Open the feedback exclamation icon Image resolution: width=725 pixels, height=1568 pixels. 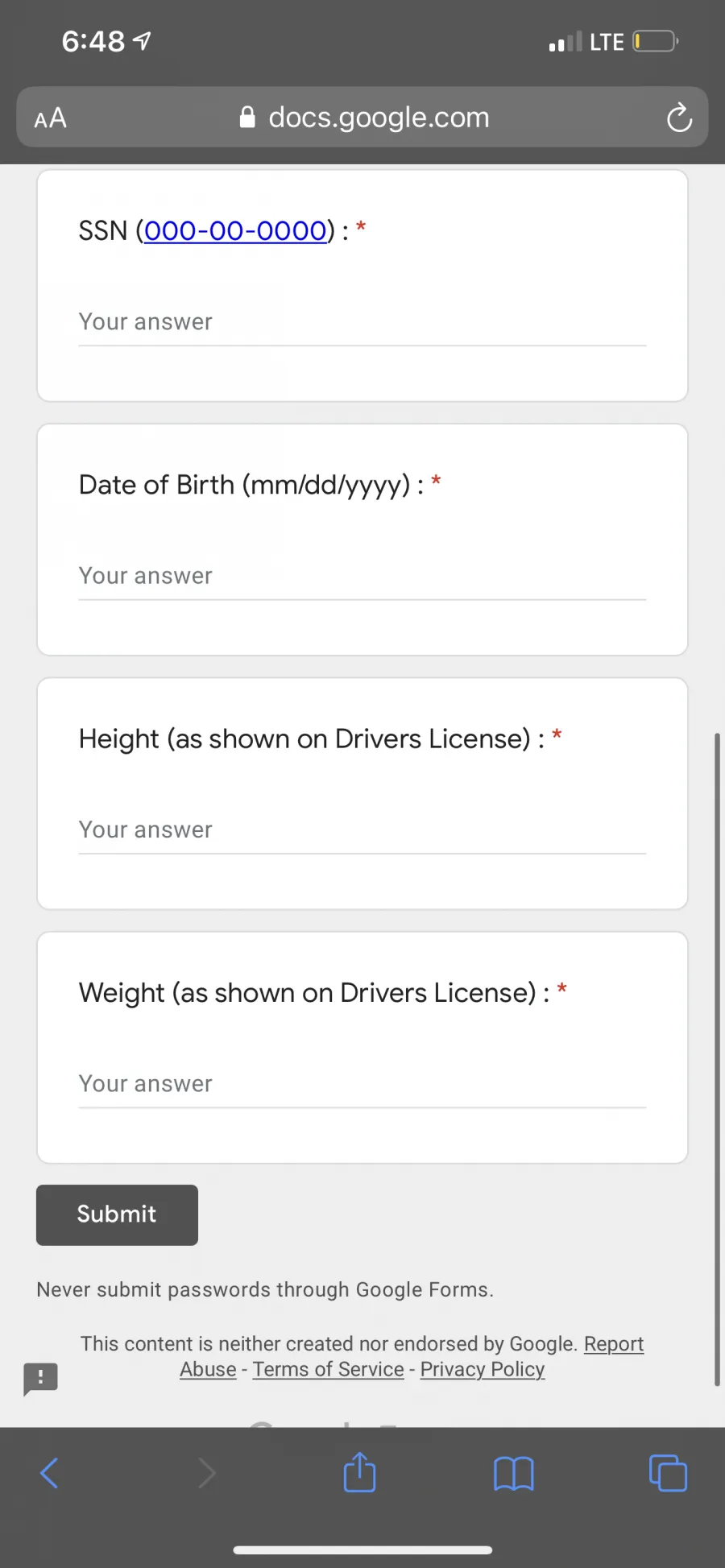coord(40,1378)
